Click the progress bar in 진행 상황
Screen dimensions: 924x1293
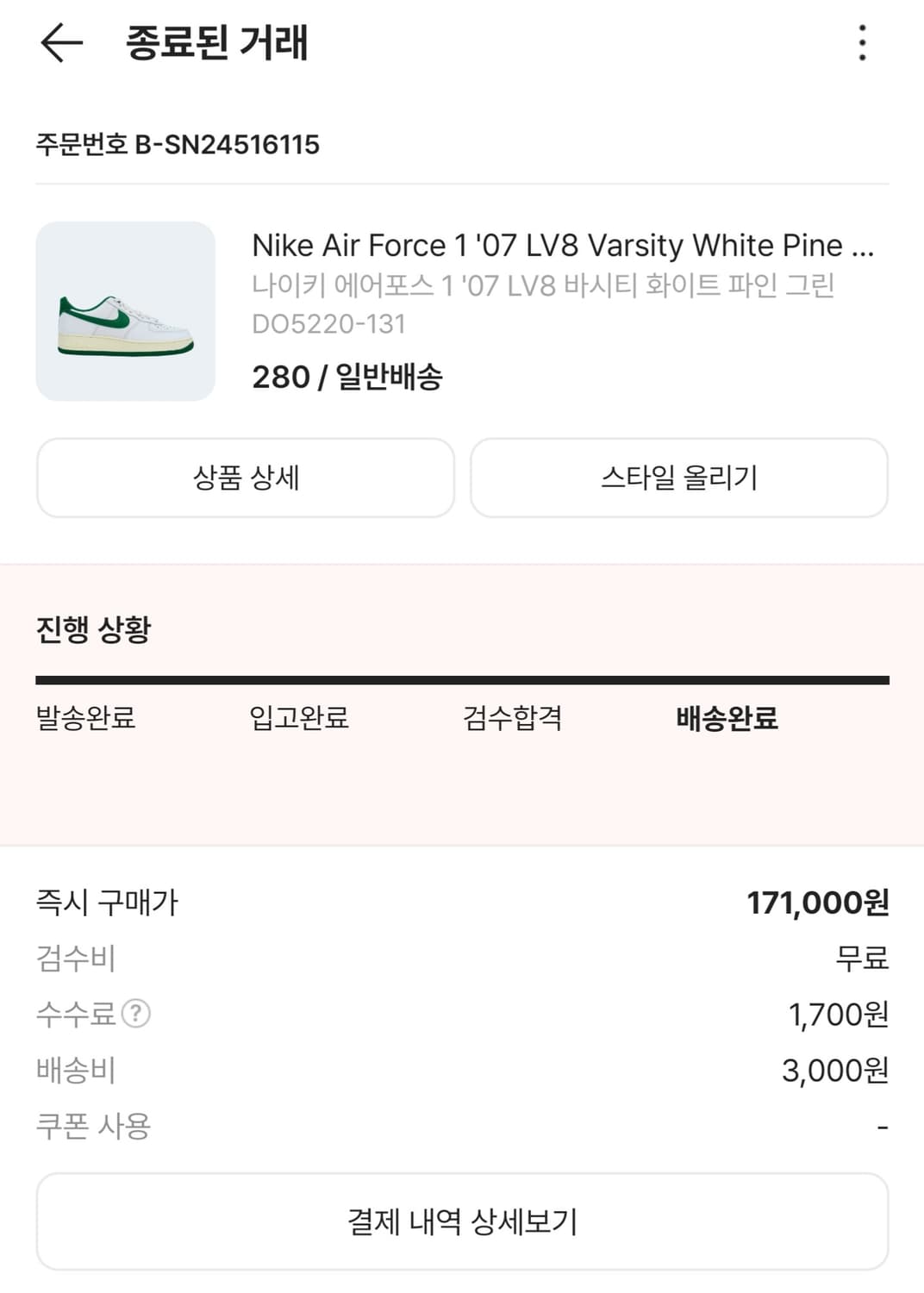click(462, 680)
